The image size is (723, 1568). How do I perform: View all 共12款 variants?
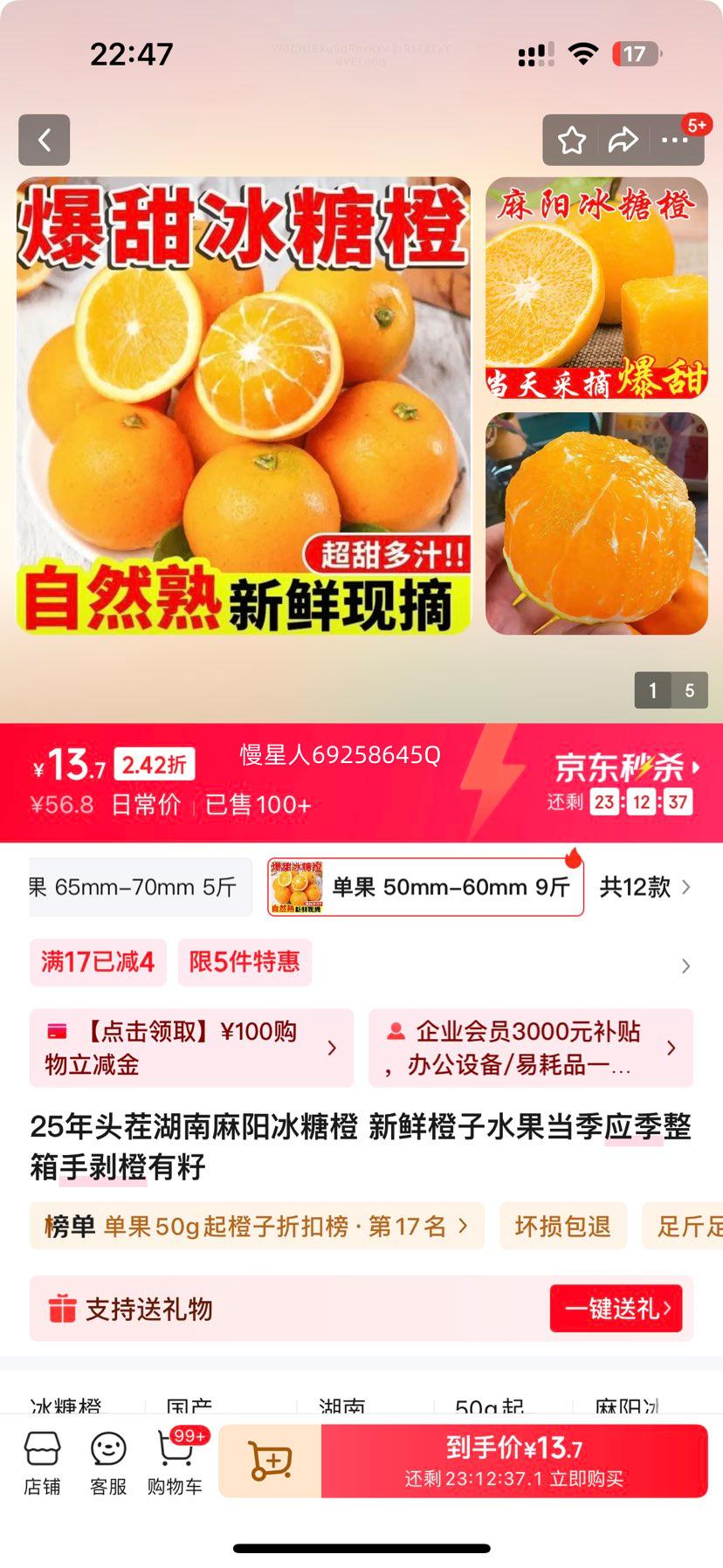click(x=644, y=887)
